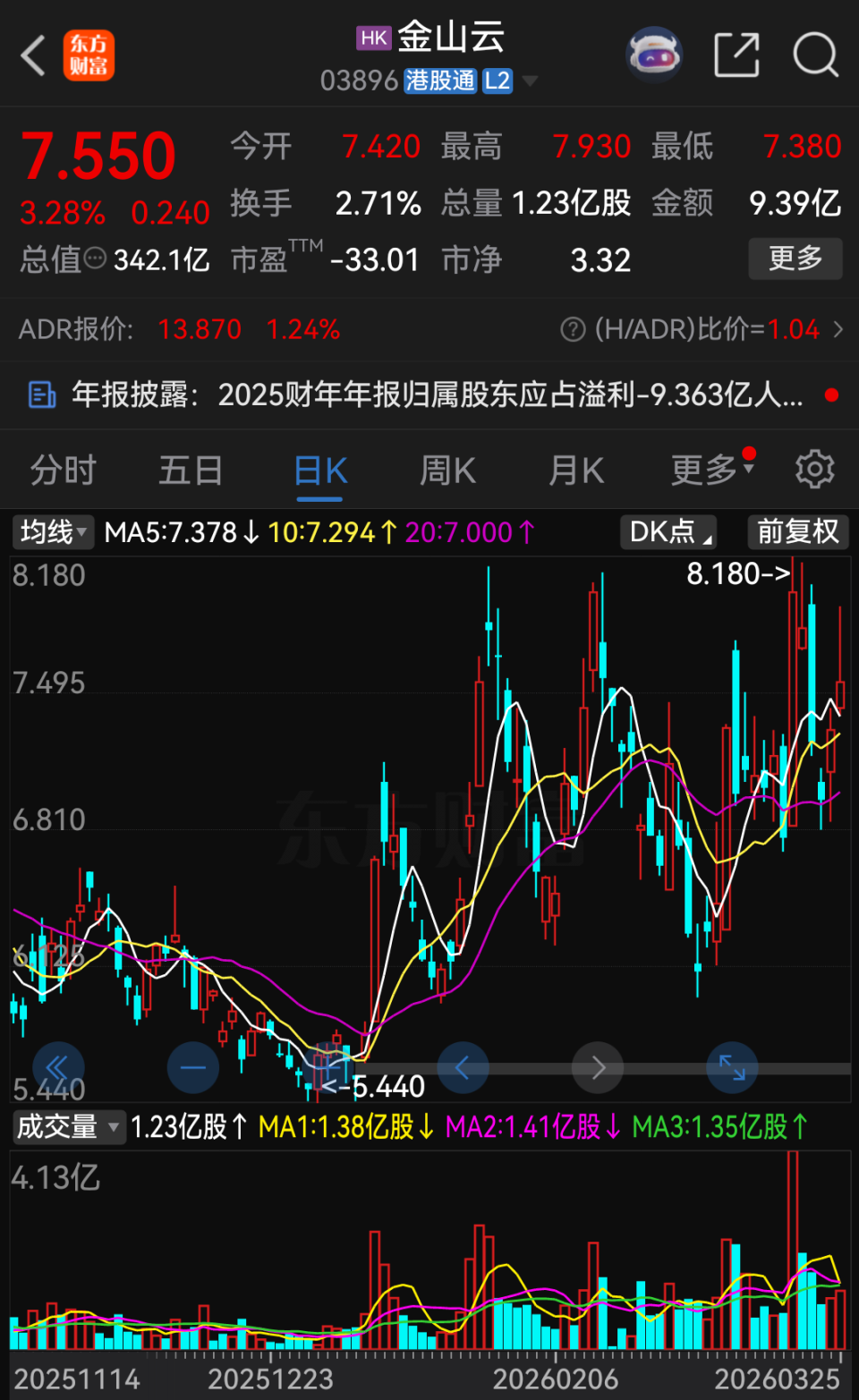Tap the 东方财富 logo
This screenshot has height=1400, width=859.
[x=90, y=55]
